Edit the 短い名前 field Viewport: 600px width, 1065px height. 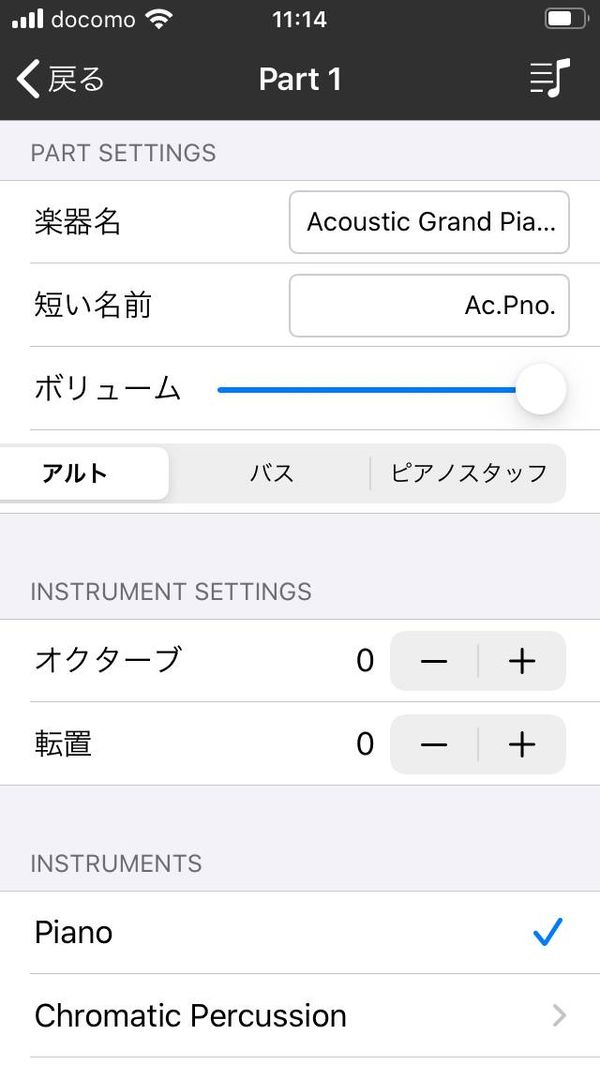coord(429,306)
